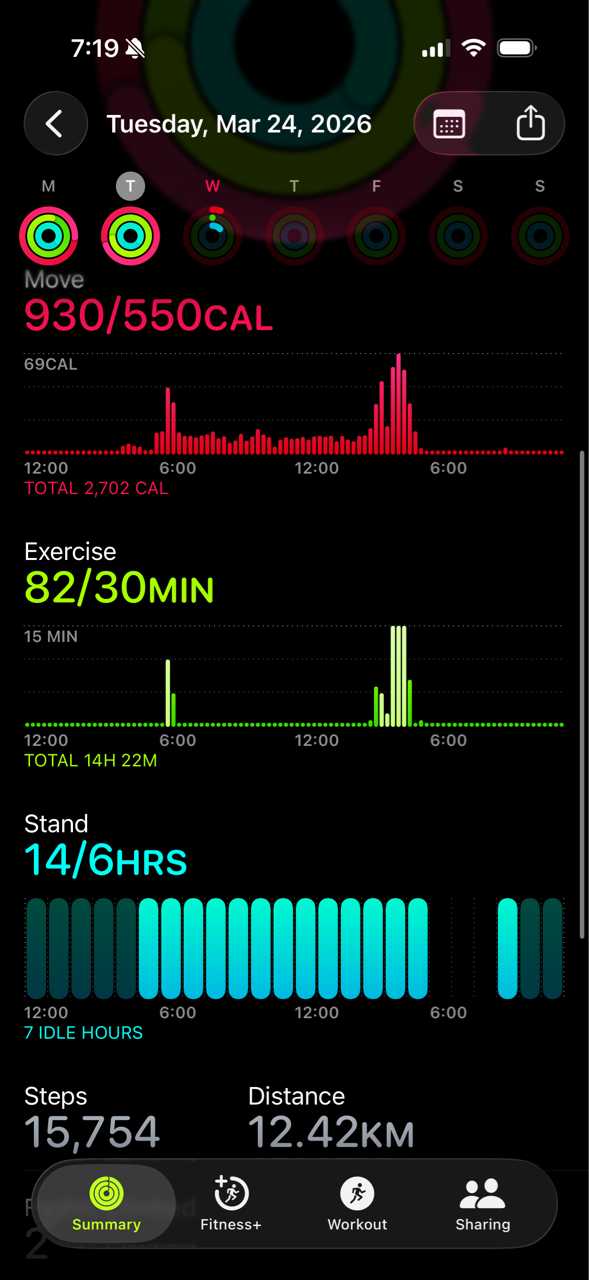Go back using the top-left arrow
The height and width of the screenshot is (1280, 589).
click(55, 124)
